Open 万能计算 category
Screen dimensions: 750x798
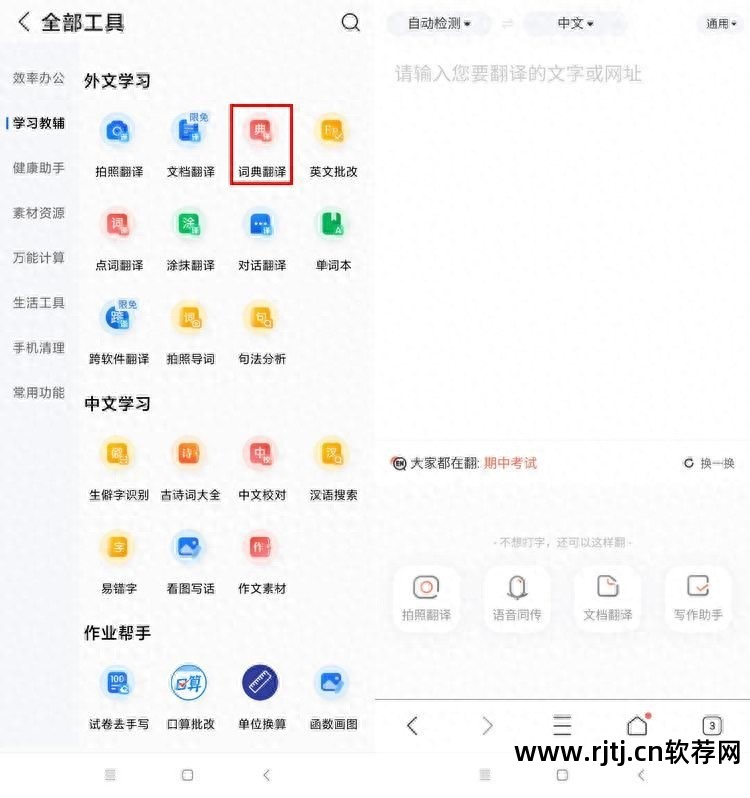tap(38, 258)
